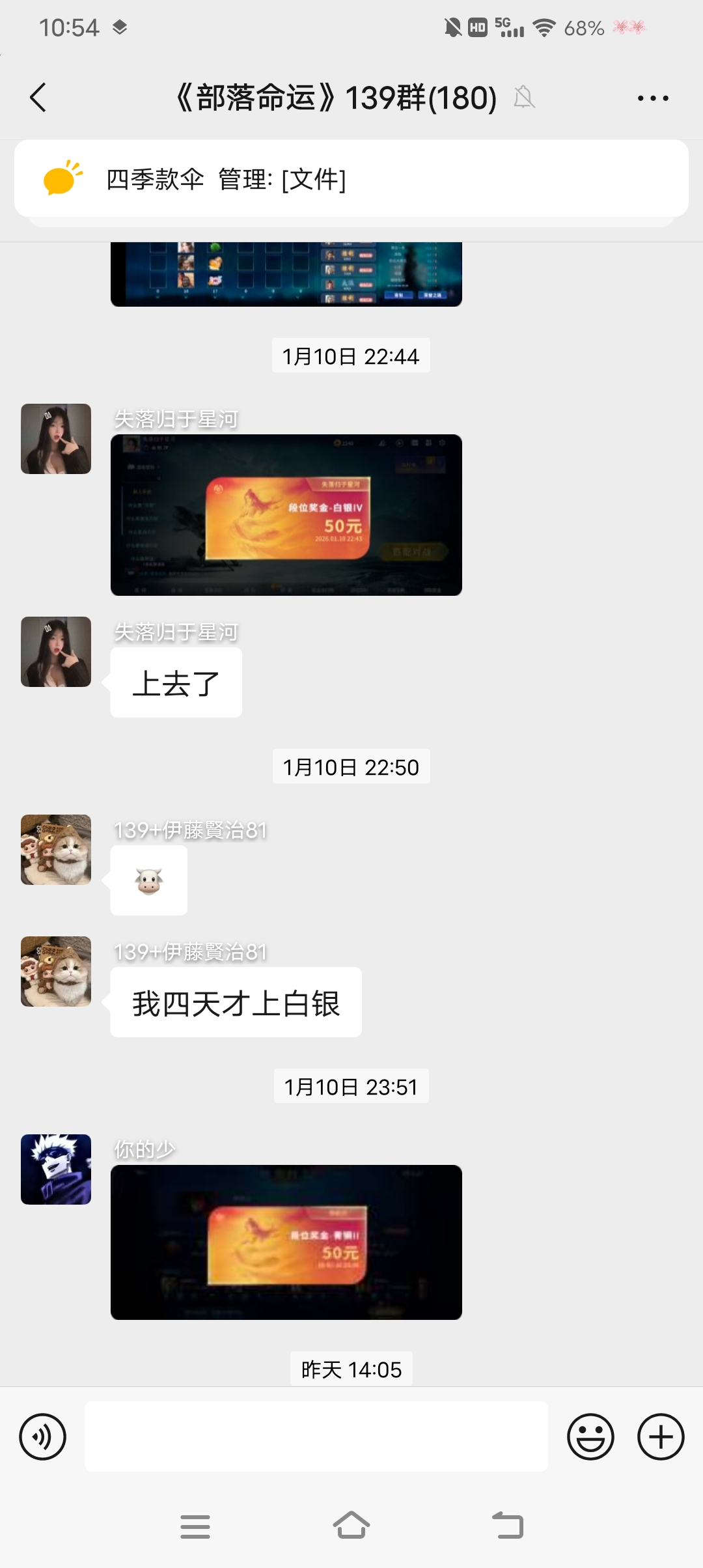View 失落归于星河's 白银IV reward screenshot
Screen dimensions: 703x1568
pyautogui.click(x=286, y=515)
